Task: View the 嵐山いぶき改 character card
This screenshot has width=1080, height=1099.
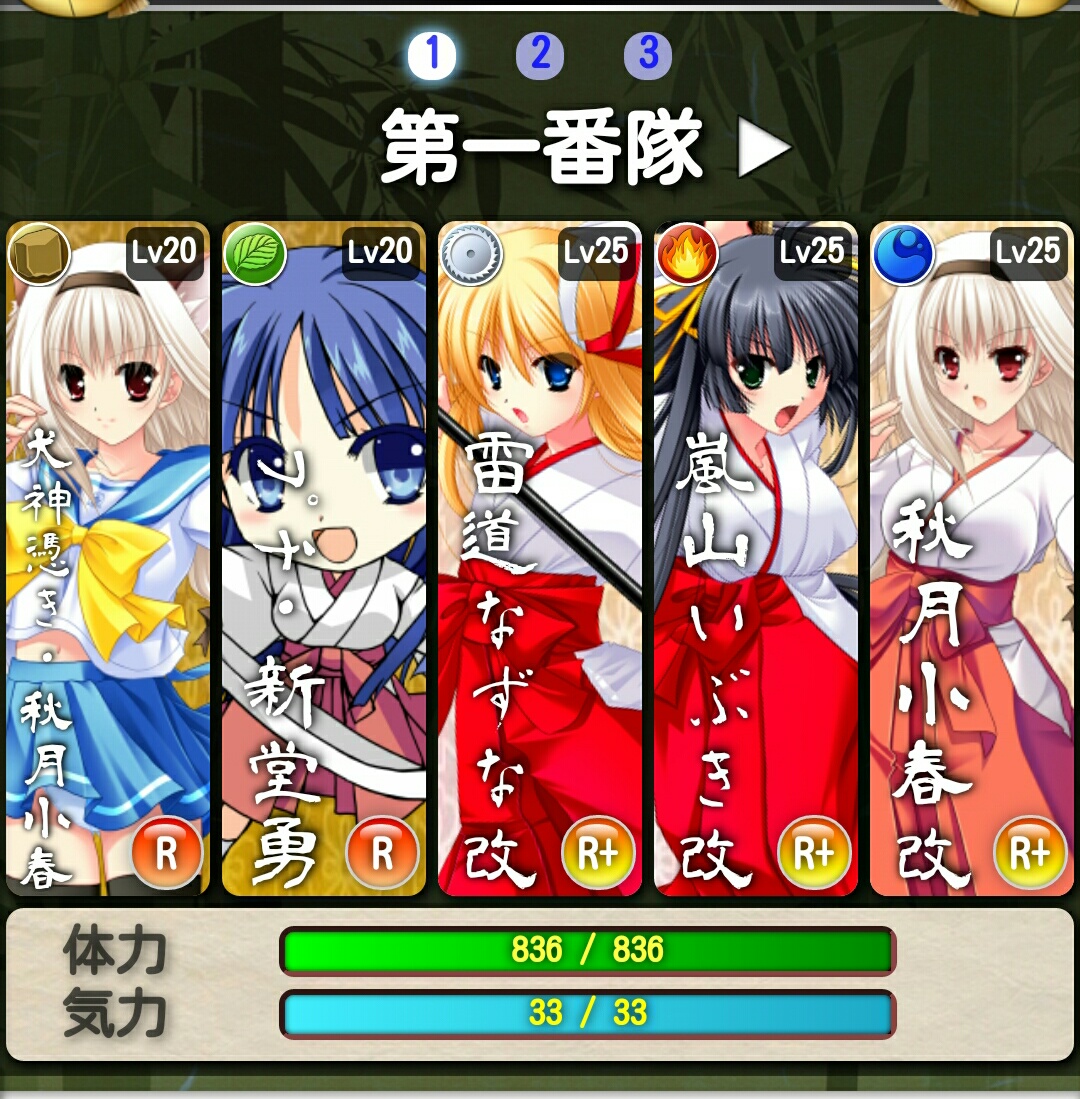Action: tap(756, 558)
